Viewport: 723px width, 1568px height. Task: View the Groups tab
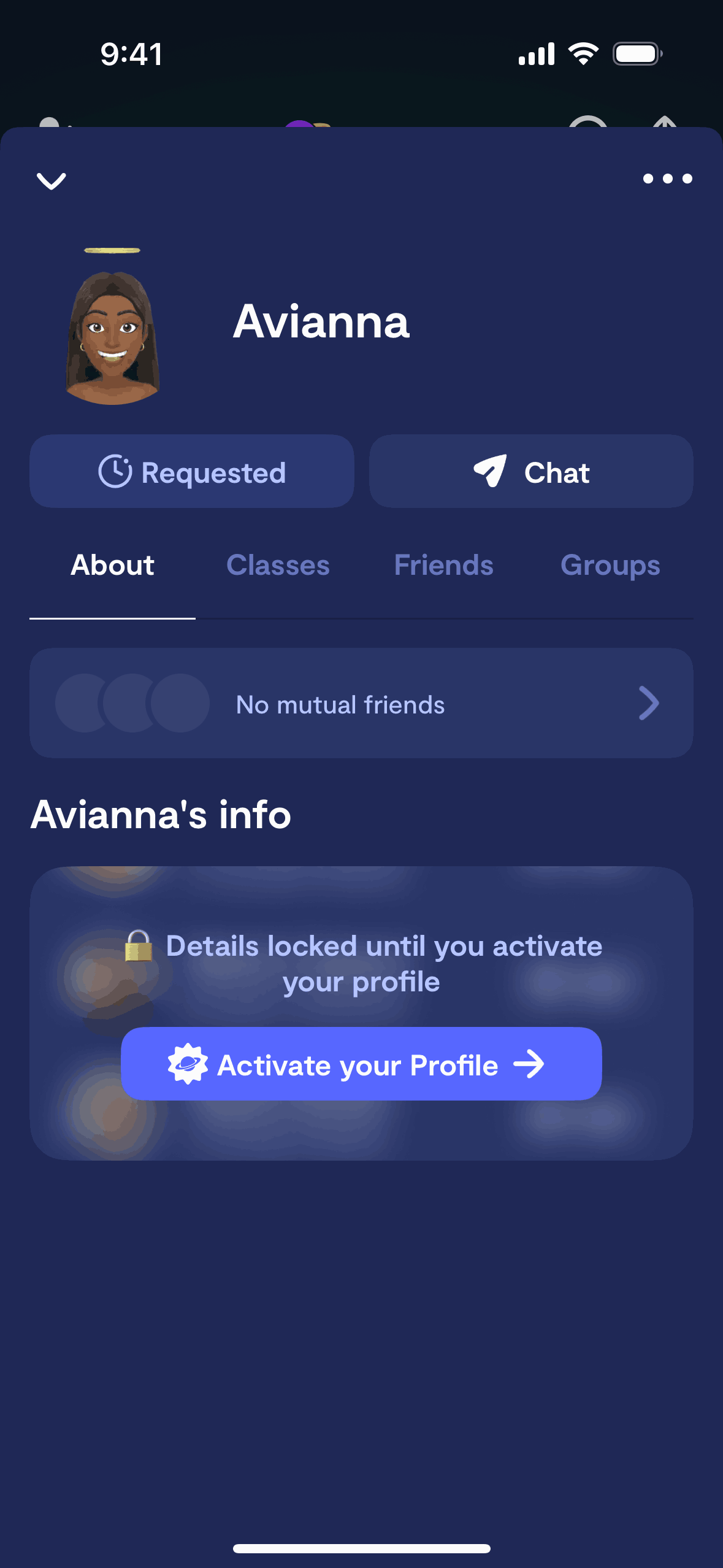click(610, 566)
